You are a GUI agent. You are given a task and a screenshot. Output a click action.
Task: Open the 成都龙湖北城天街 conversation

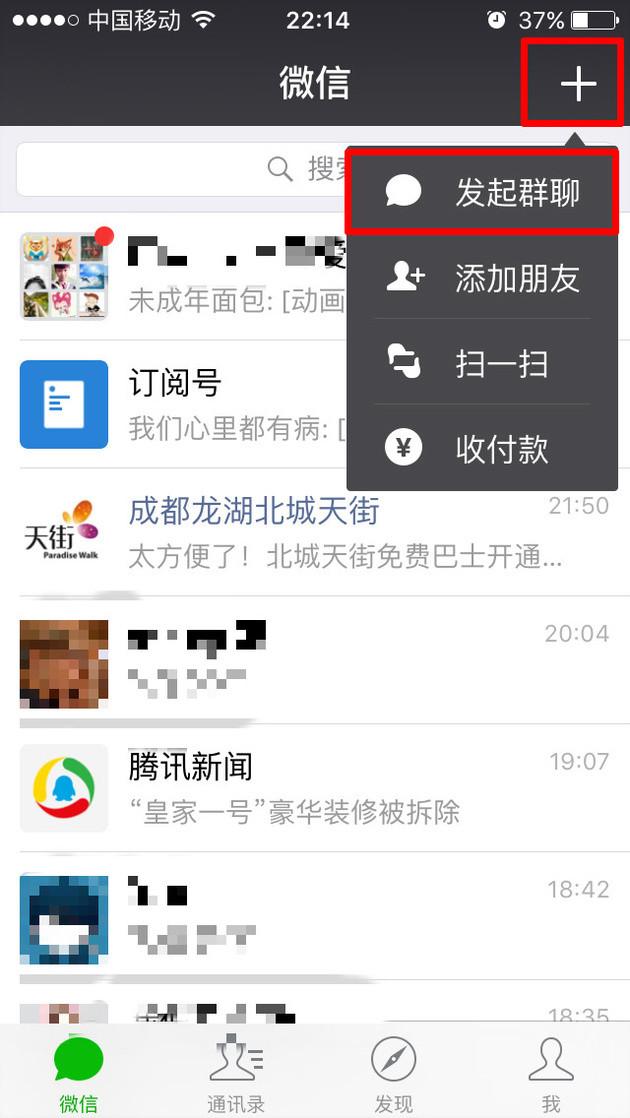pos(315,531)
